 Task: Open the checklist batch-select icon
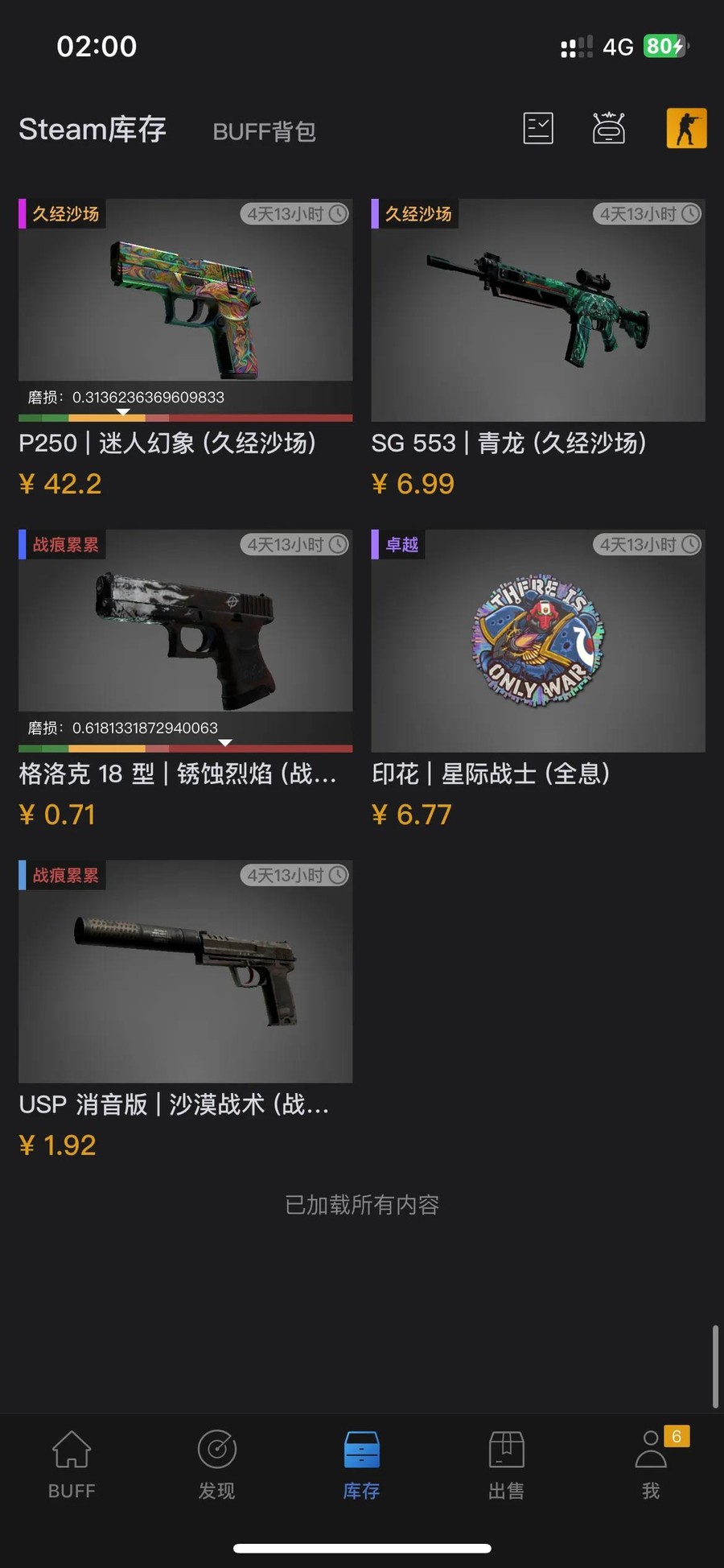point(538,128)
